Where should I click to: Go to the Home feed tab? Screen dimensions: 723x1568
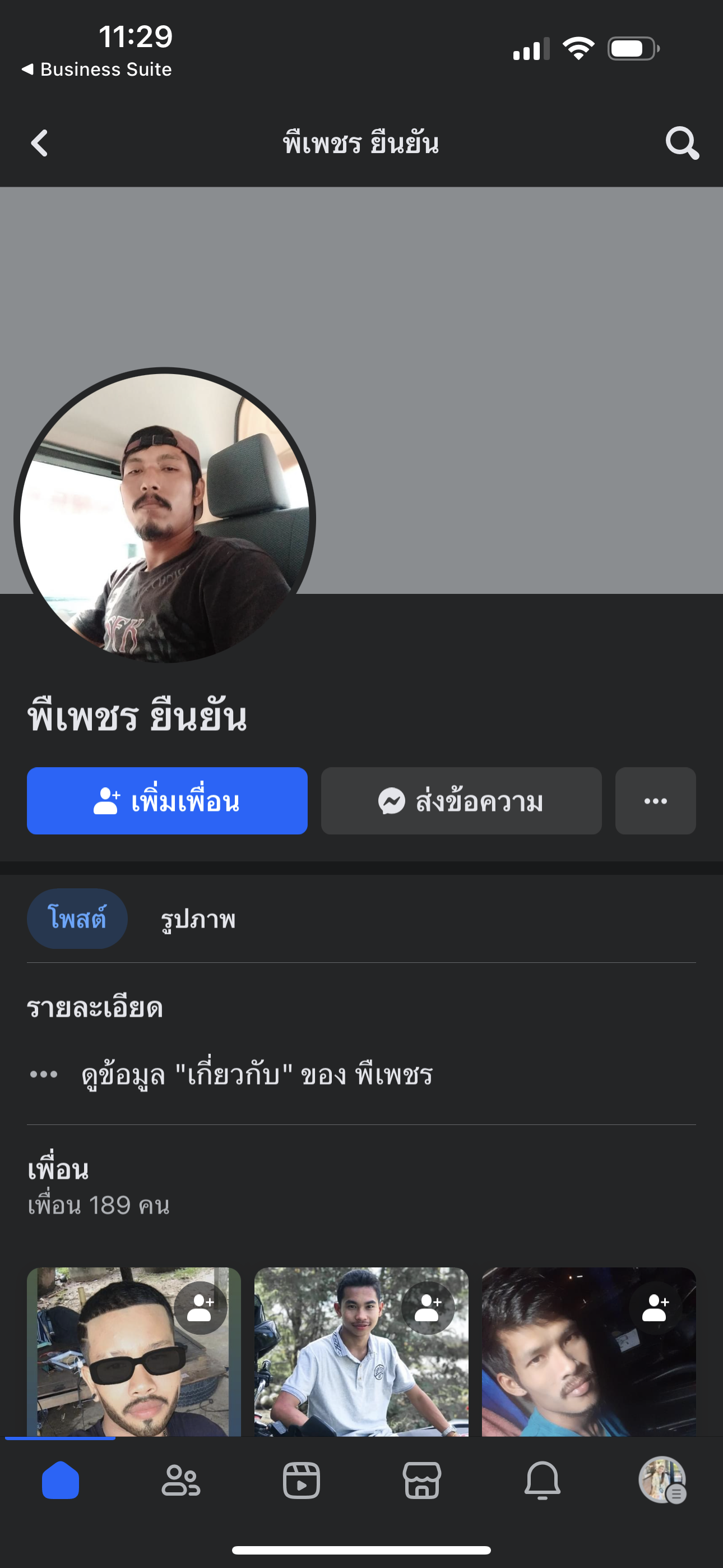point(61,1481)
